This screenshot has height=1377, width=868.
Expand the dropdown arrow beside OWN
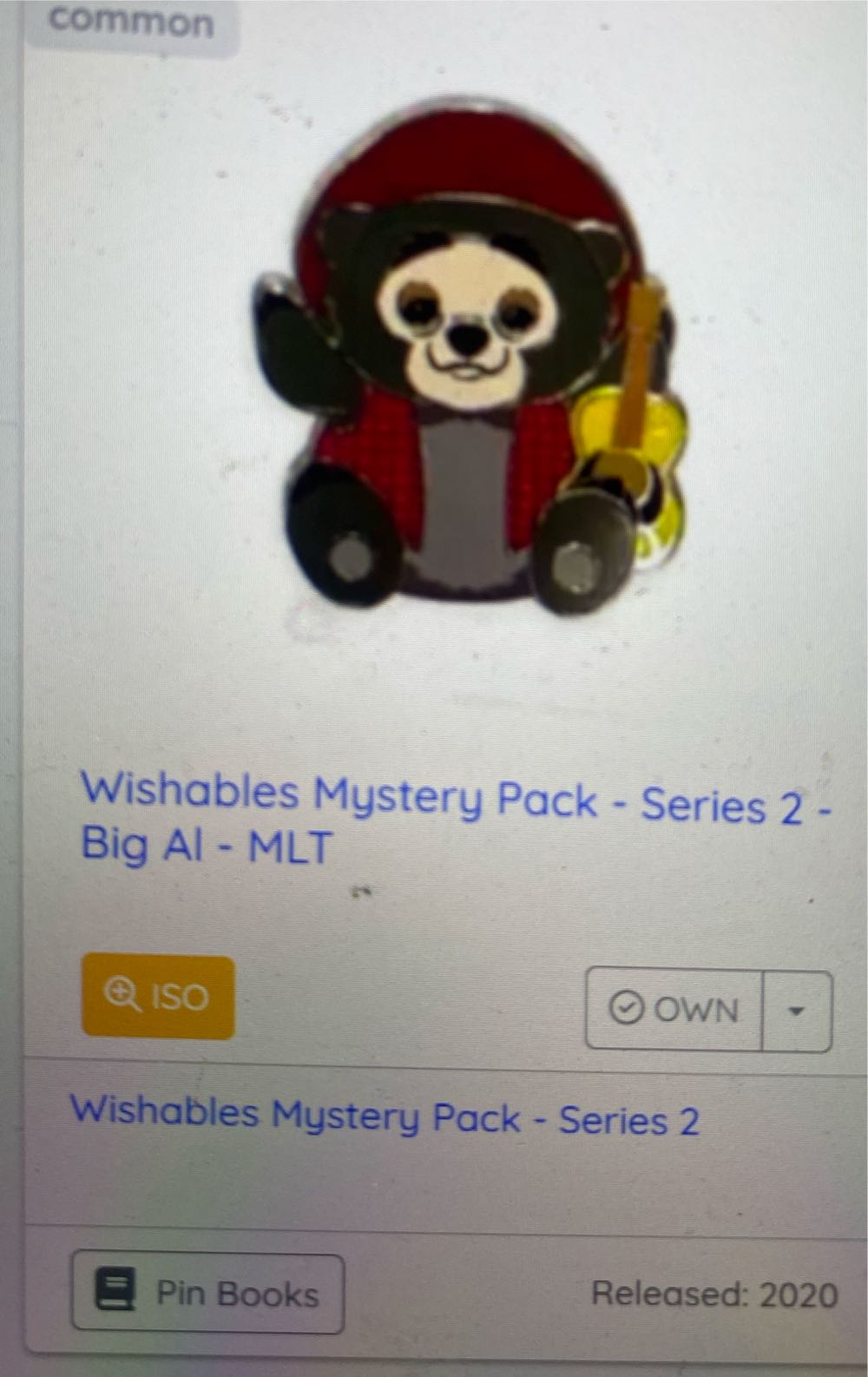click(x=797, y=1011)
